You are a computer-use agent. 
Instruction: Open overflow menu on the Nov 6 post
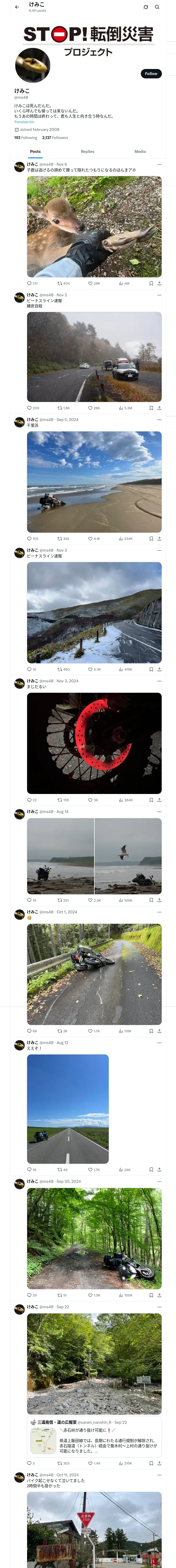pyautogui.click(x=160, y=164)
